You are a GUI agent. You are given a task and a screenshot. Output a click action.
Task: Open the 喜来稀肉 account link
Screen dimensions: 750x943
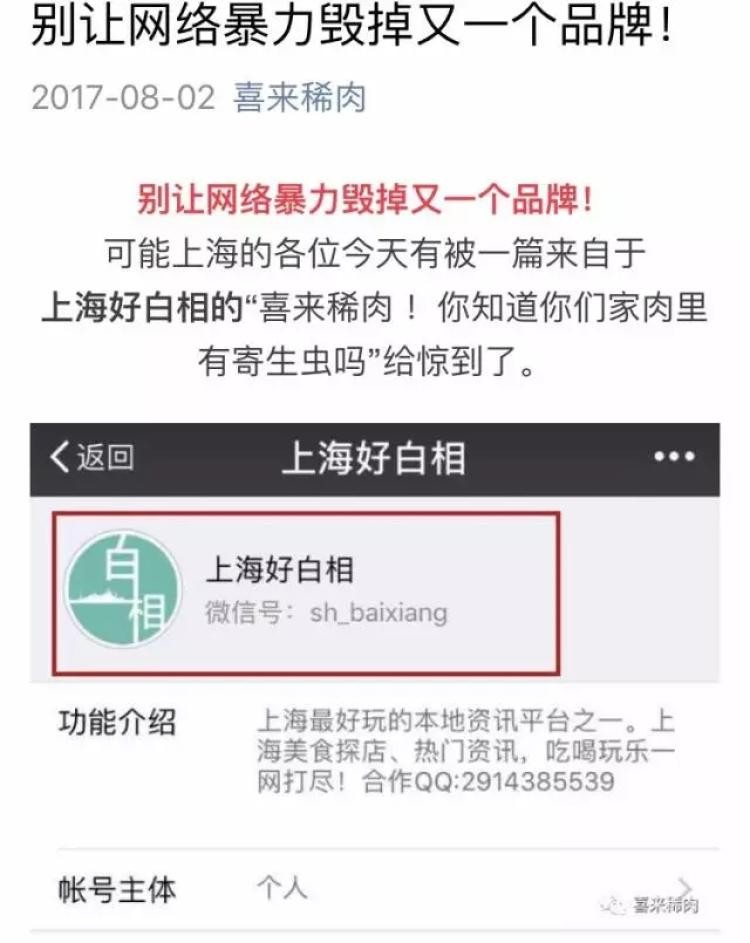pos(299,98)
